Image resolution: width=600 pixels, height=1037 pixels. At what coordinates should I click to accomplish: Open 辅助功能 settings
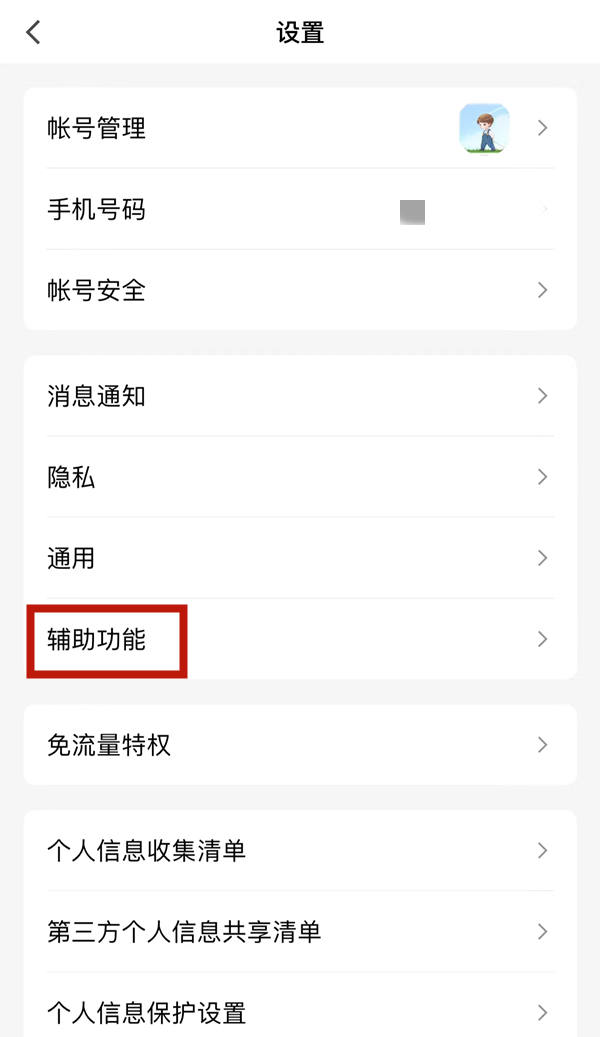coord(300,639)
